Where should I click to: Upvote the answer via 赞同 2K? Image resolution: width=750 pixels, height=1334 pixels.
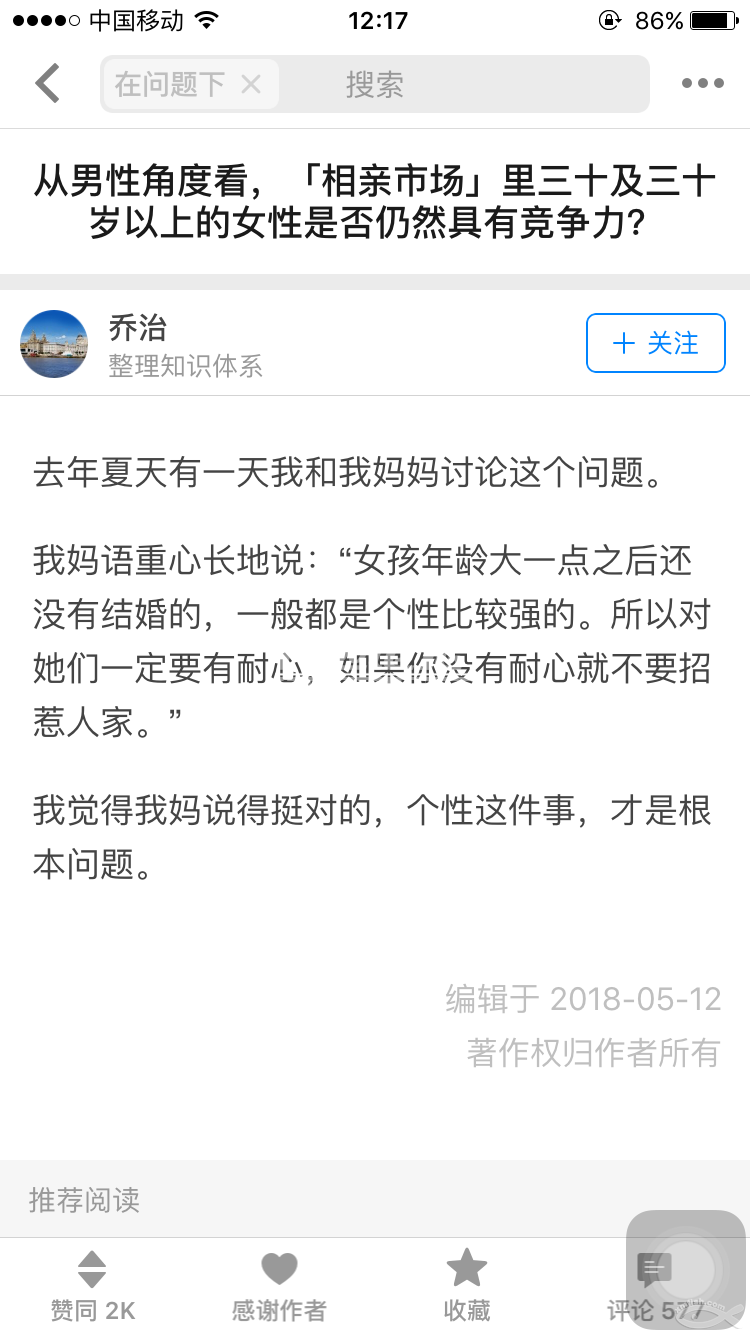coord(92,1285)
